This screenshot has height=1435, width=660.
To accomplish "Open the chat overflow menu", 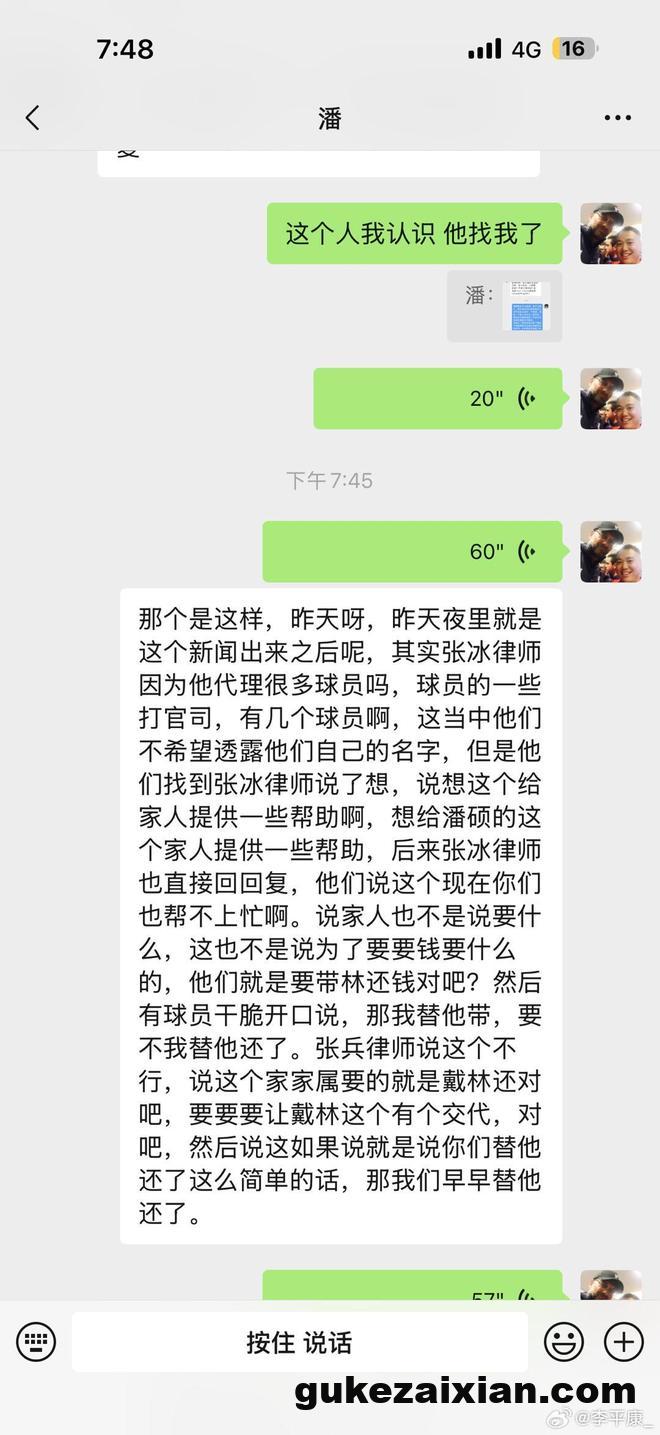I will point(617,118).
